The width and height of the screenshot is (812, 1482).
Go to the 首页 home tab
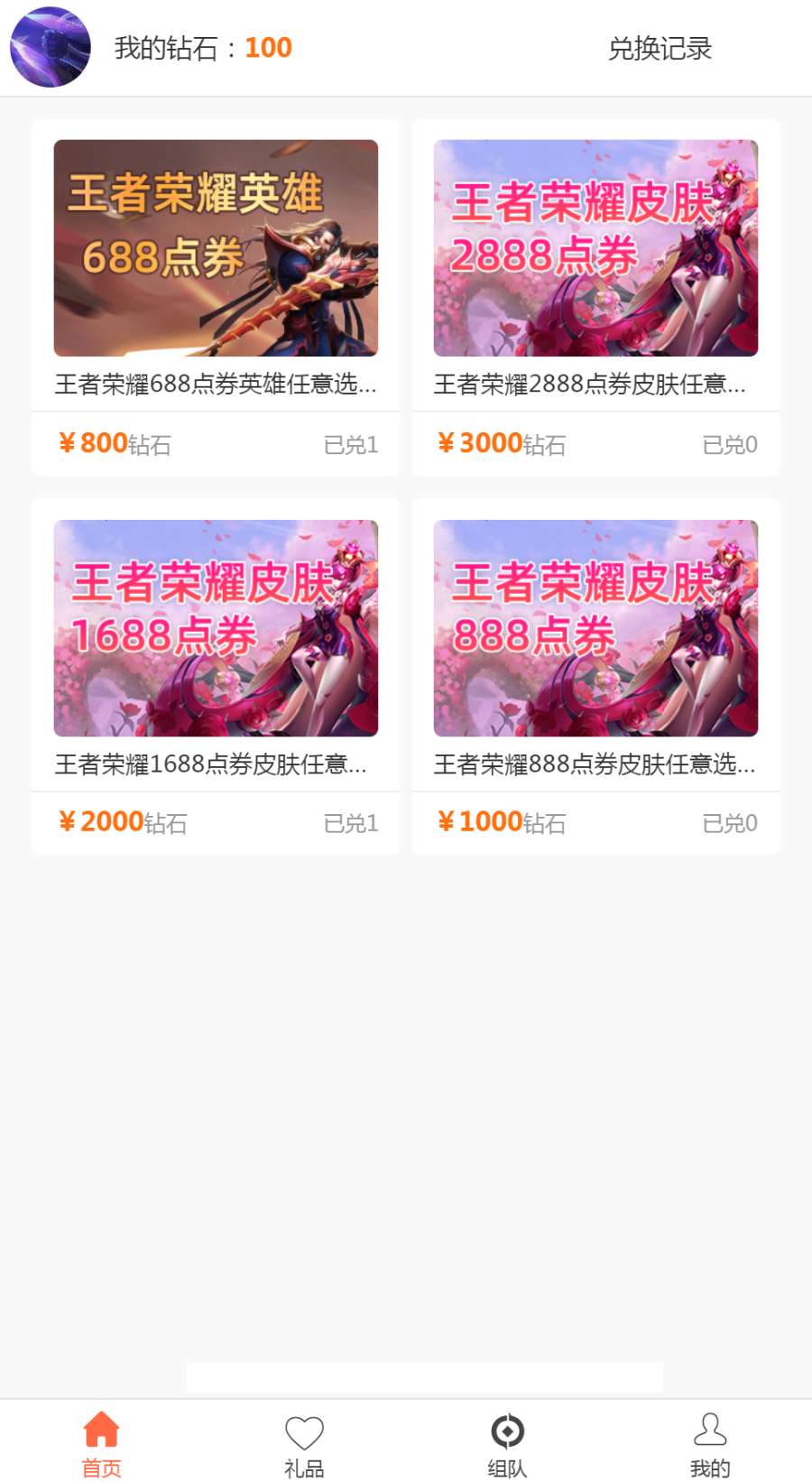tap(101, 1443)
